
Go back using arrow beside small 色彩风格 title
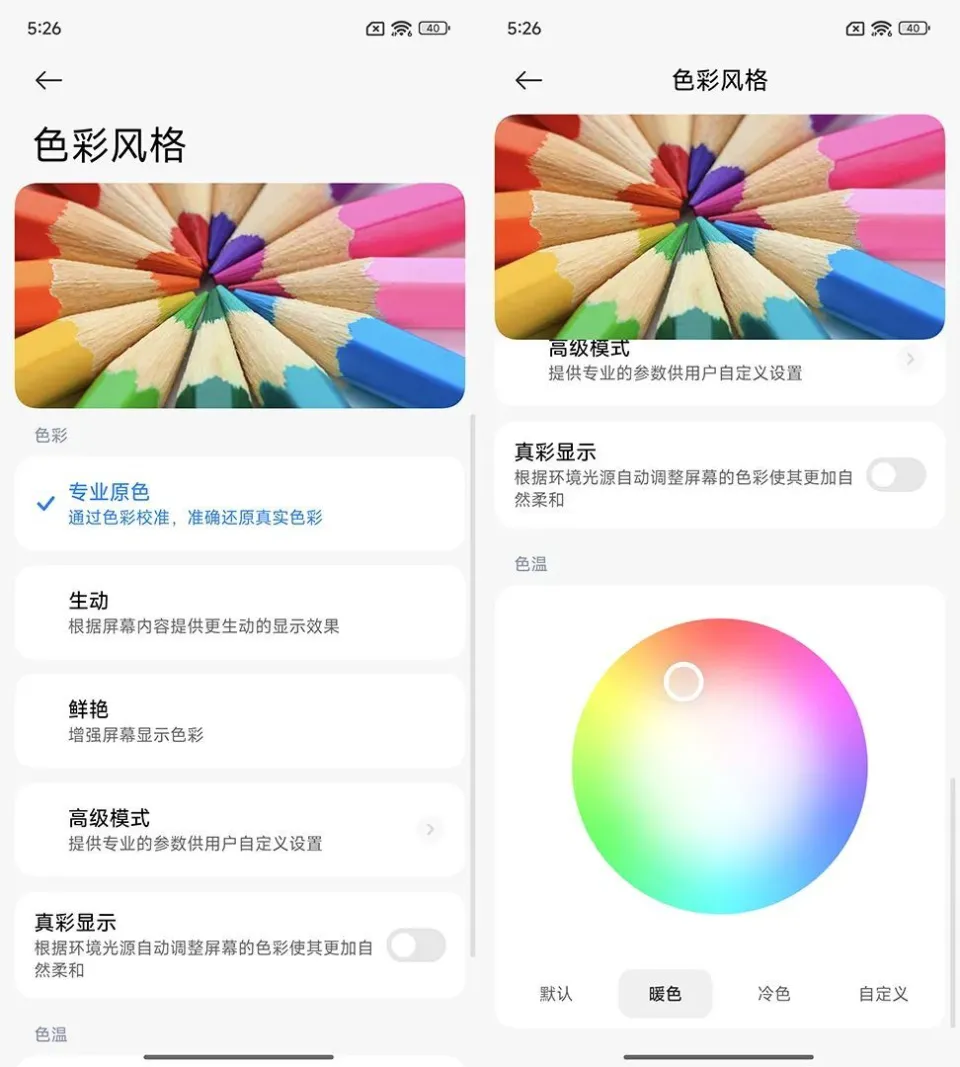click(528, 81)
